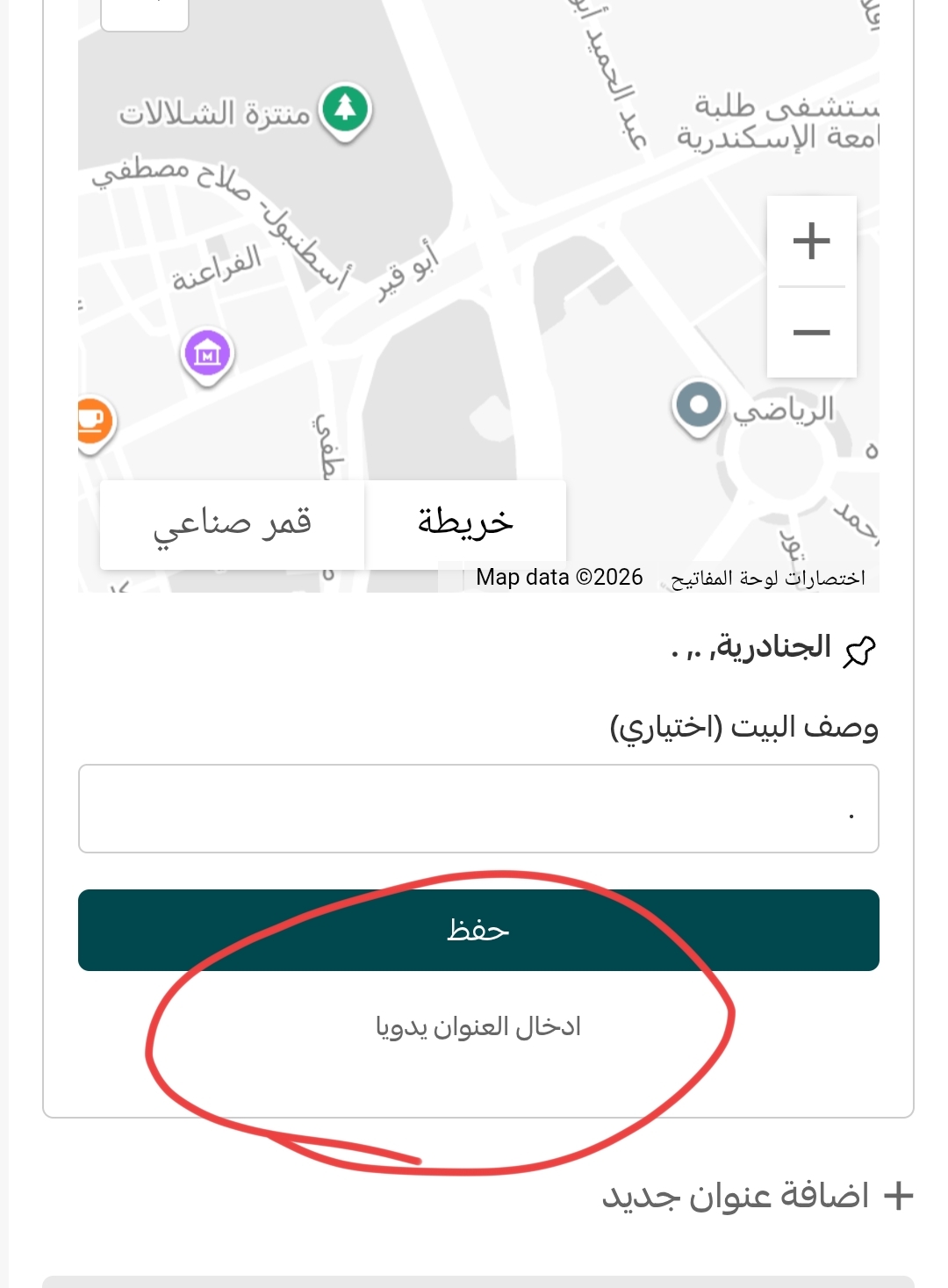Tap the purple museum map marker
Image resolution: width=948 pixels, height=1288 pixels.
tap(207, 355)
